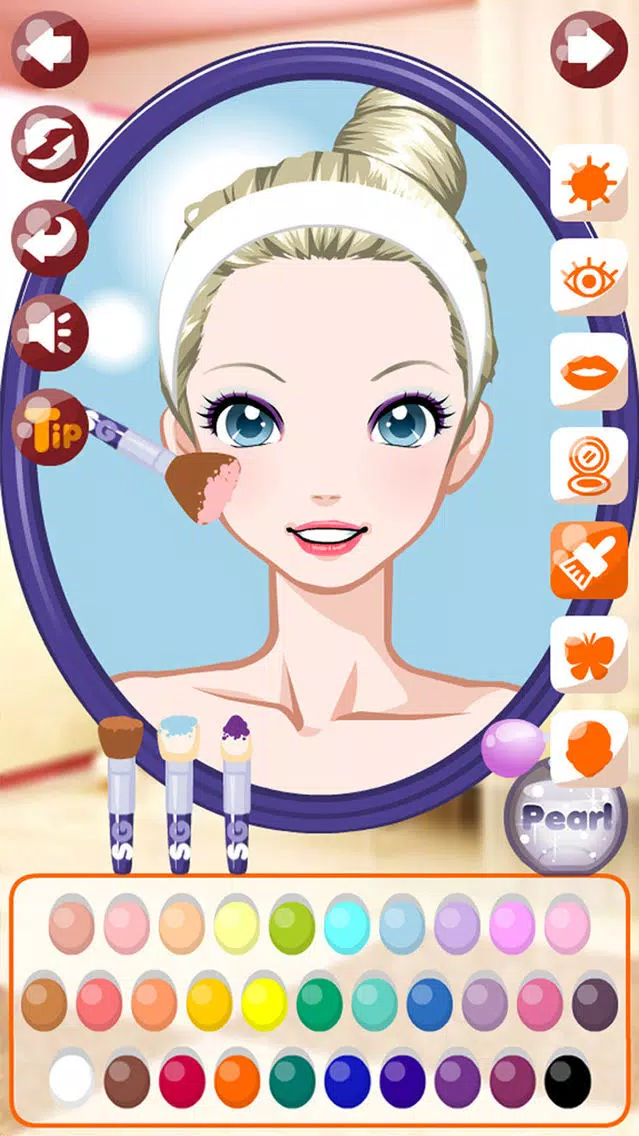
Task: Reset the makeup with the refresh icon
Action: tap(49, 143)
